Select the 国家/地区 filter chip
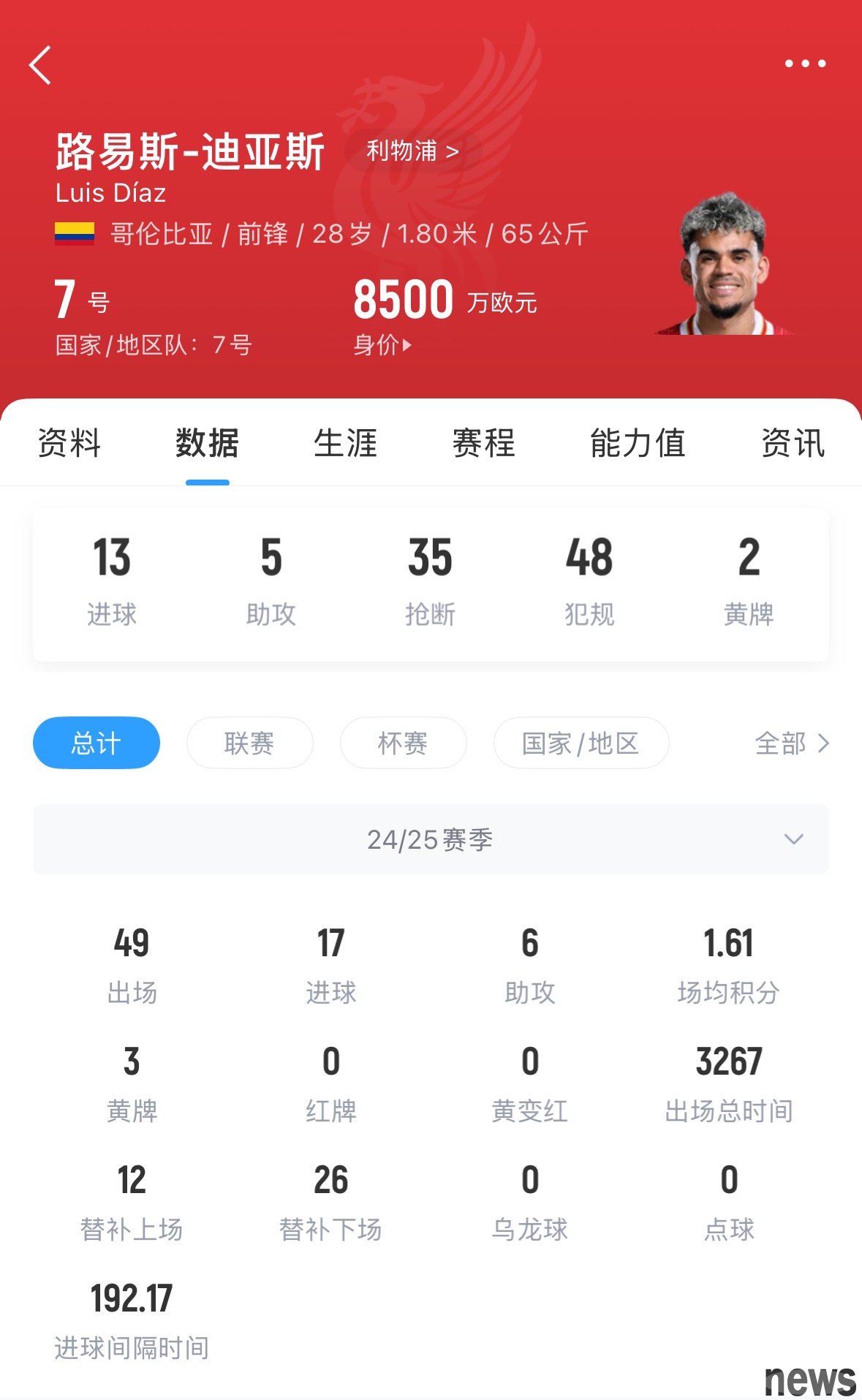 coord(581,743)
